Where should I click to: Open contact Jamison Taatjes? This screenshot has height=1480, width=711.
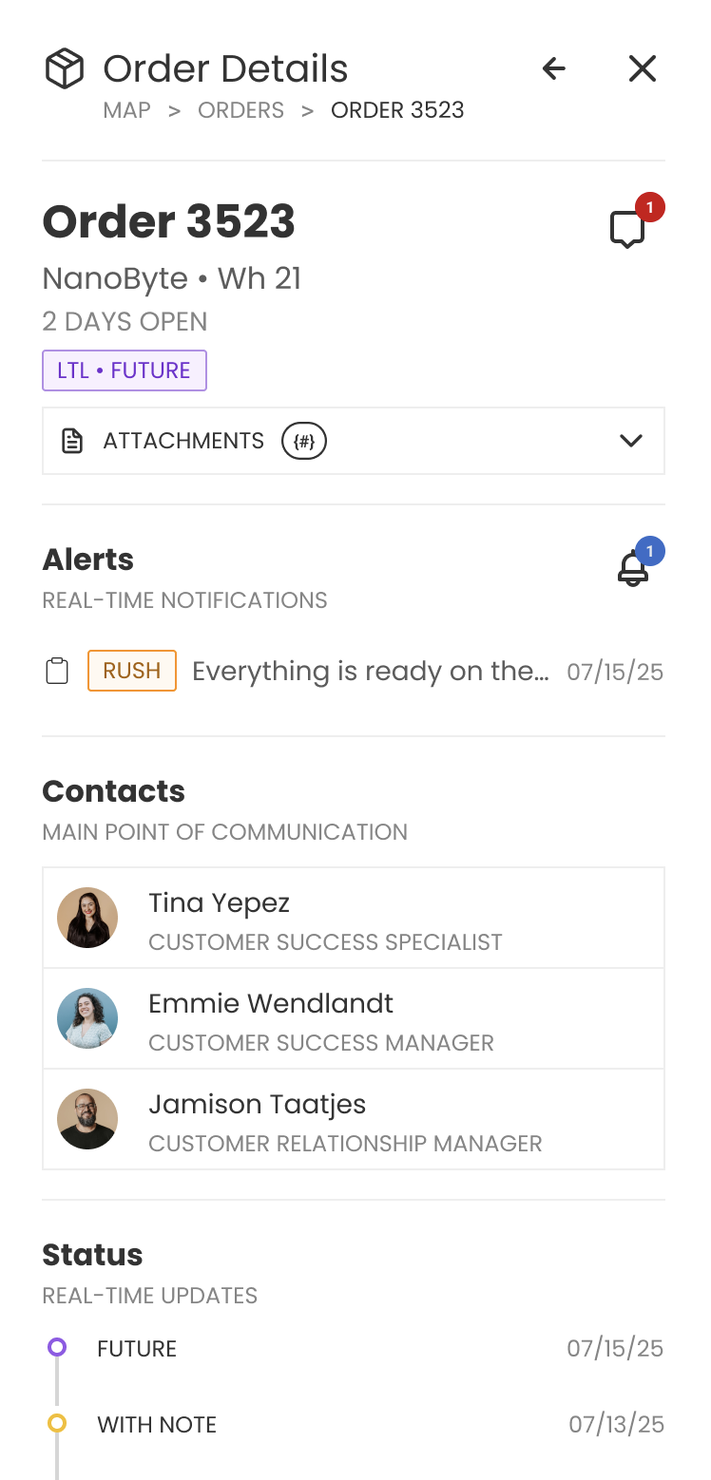pyautogui.click(x=353, y=1120)
